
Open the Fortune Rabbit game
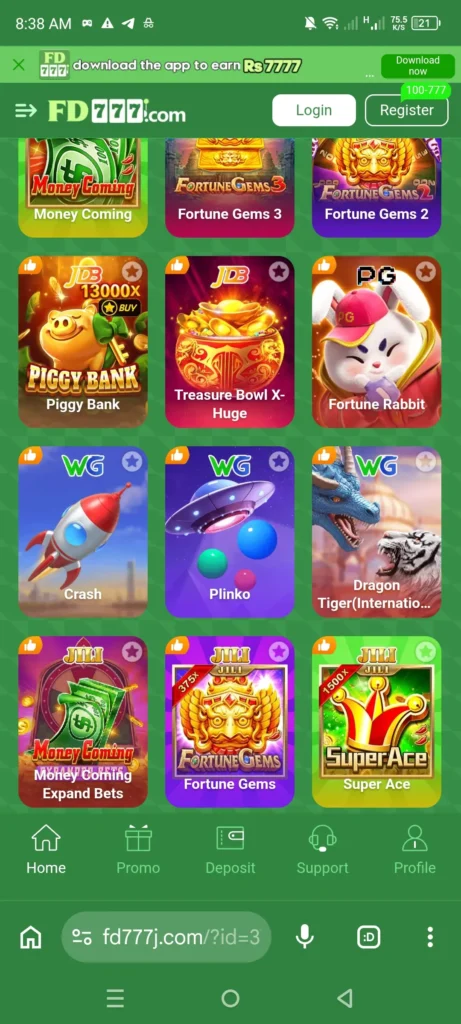click(x=377, y=342)
